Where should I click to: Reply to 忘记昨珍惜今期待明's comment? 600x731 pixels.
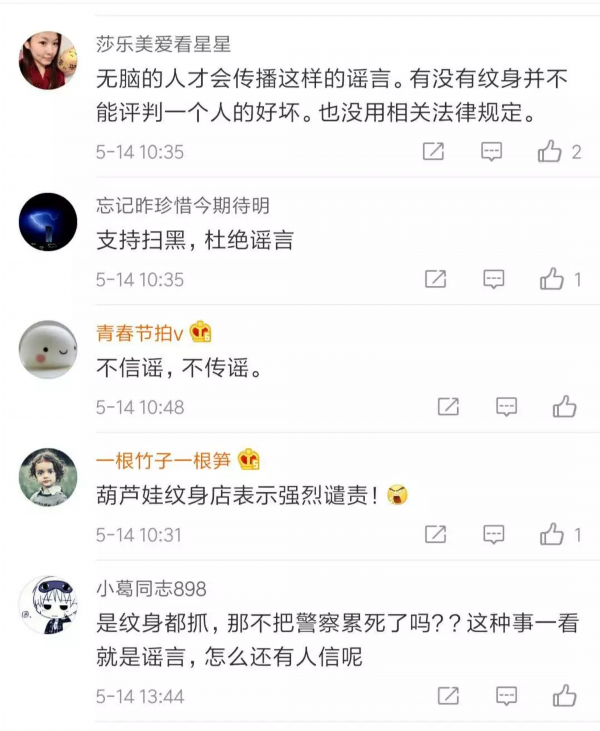pyautogui.click(x=493, y=280)
